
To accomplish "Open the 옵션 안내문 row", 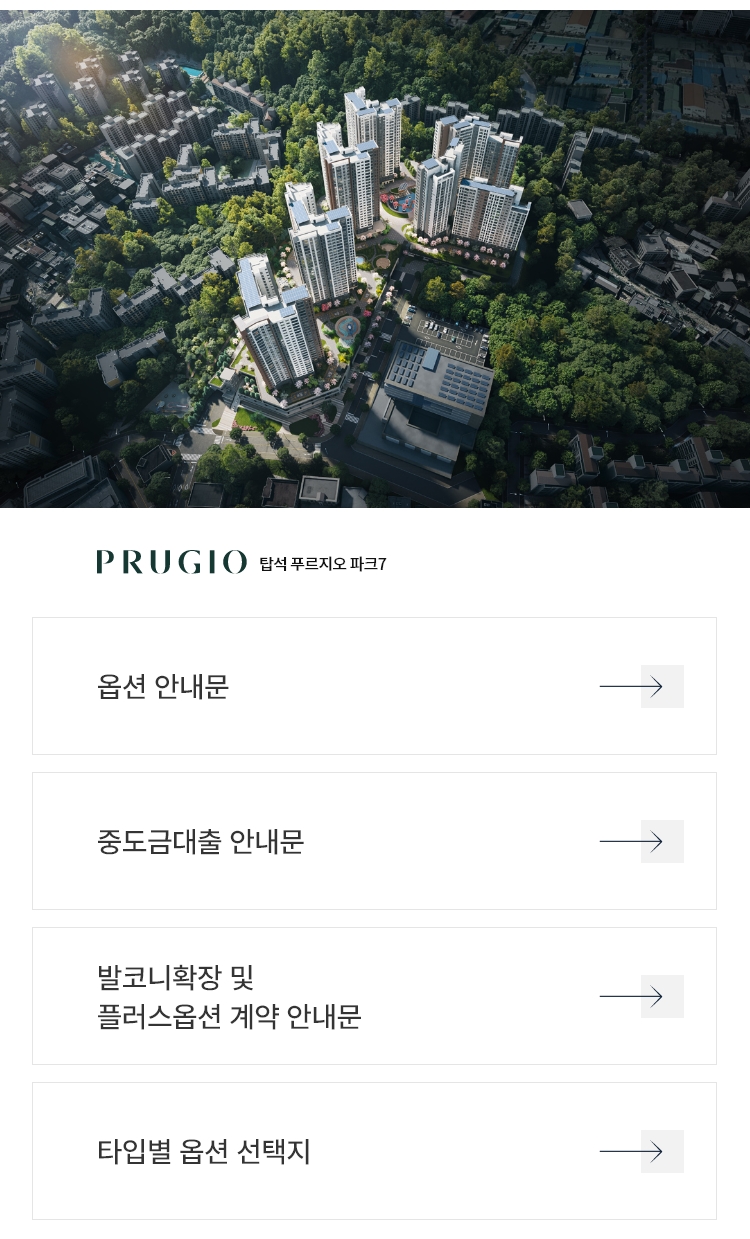I will (374, 686).
